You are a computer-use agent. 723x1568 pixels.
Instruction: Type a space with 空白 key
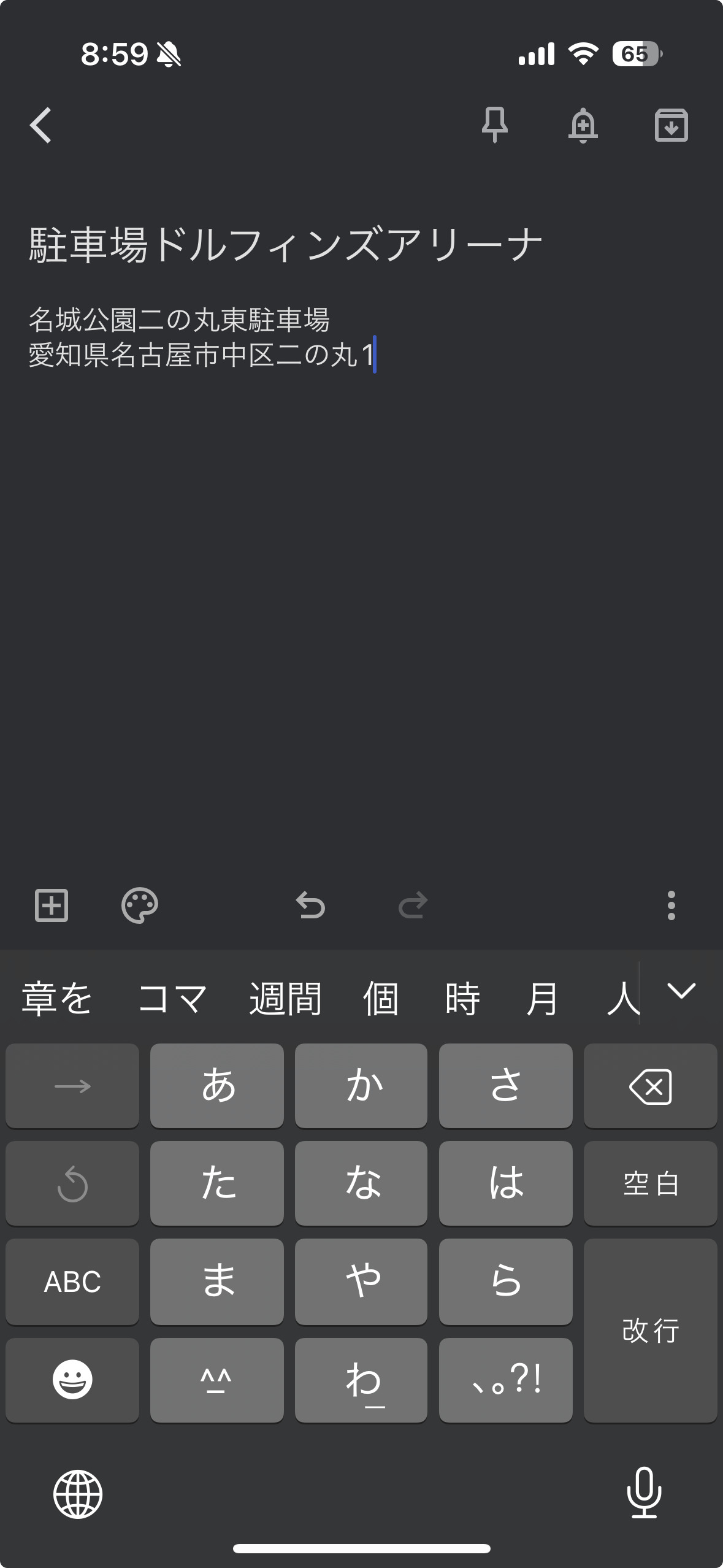(650, 1183)
